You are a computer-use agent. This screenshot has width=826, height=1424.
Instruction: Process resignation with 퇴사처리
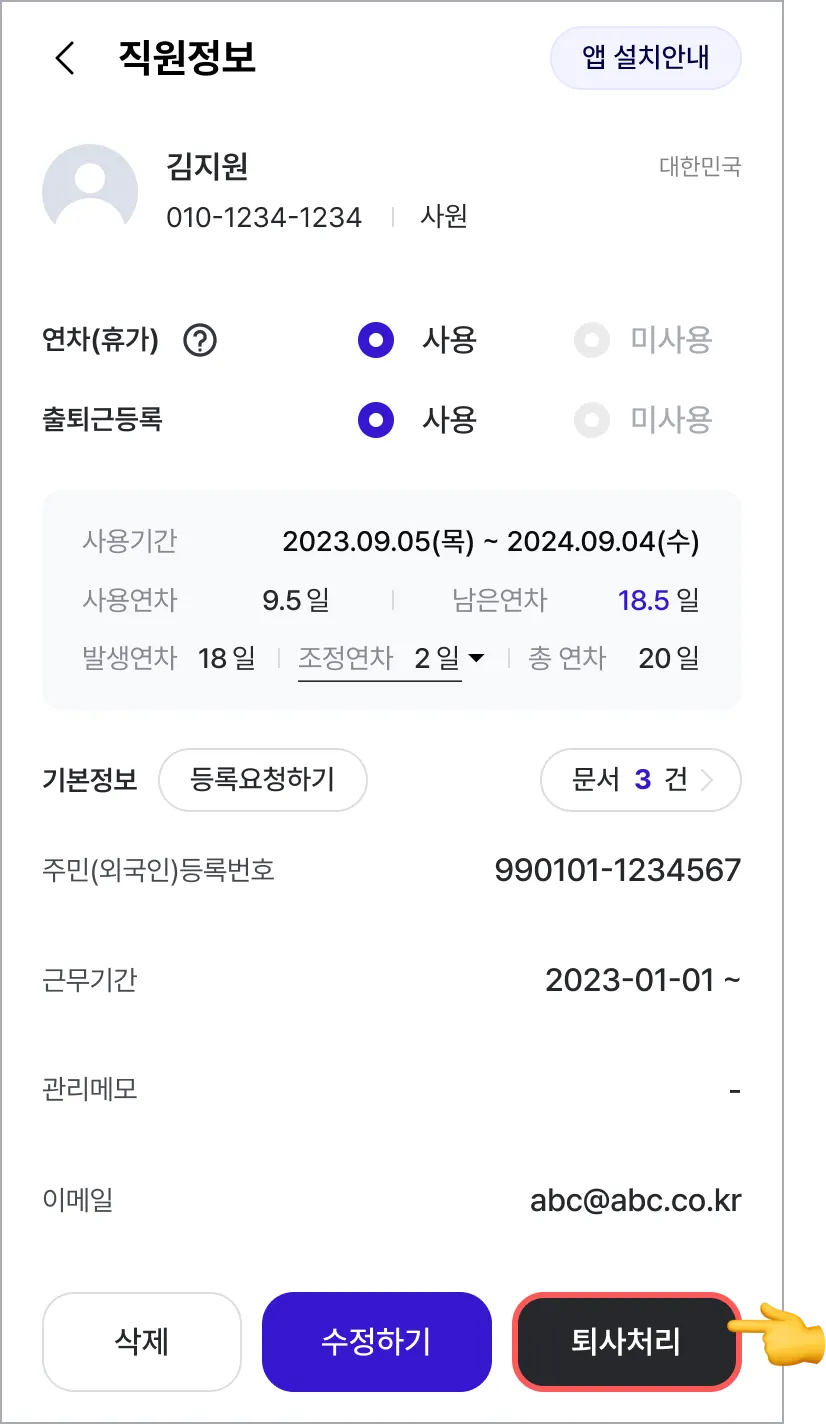(x=626, y=1341)
